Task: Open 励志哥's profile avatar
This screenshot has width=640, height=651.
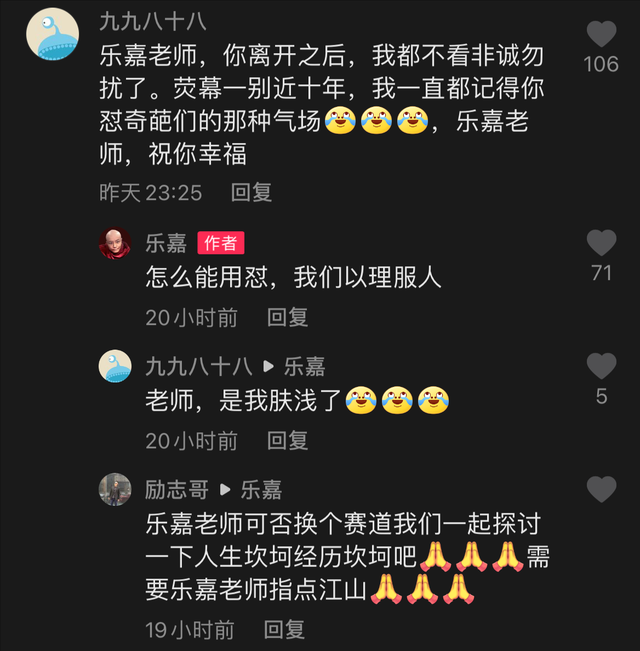Action: click(115, 490)
